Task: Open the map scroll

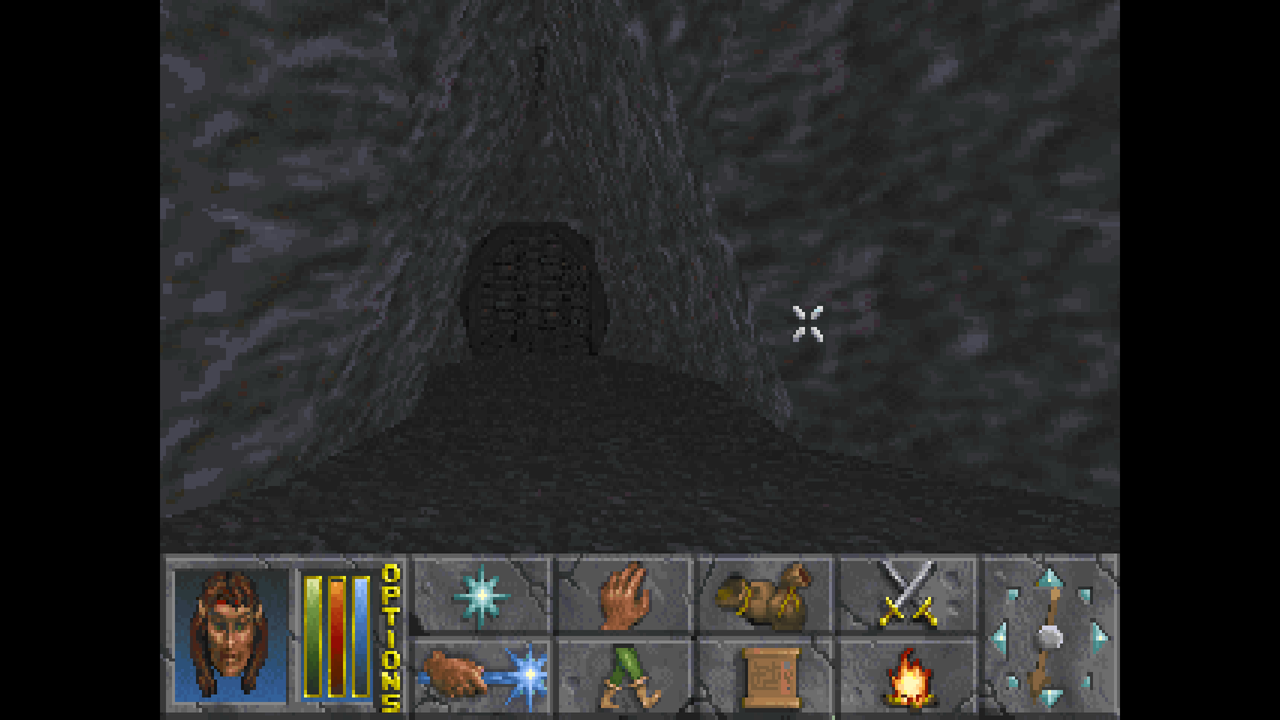Action: 765,675
